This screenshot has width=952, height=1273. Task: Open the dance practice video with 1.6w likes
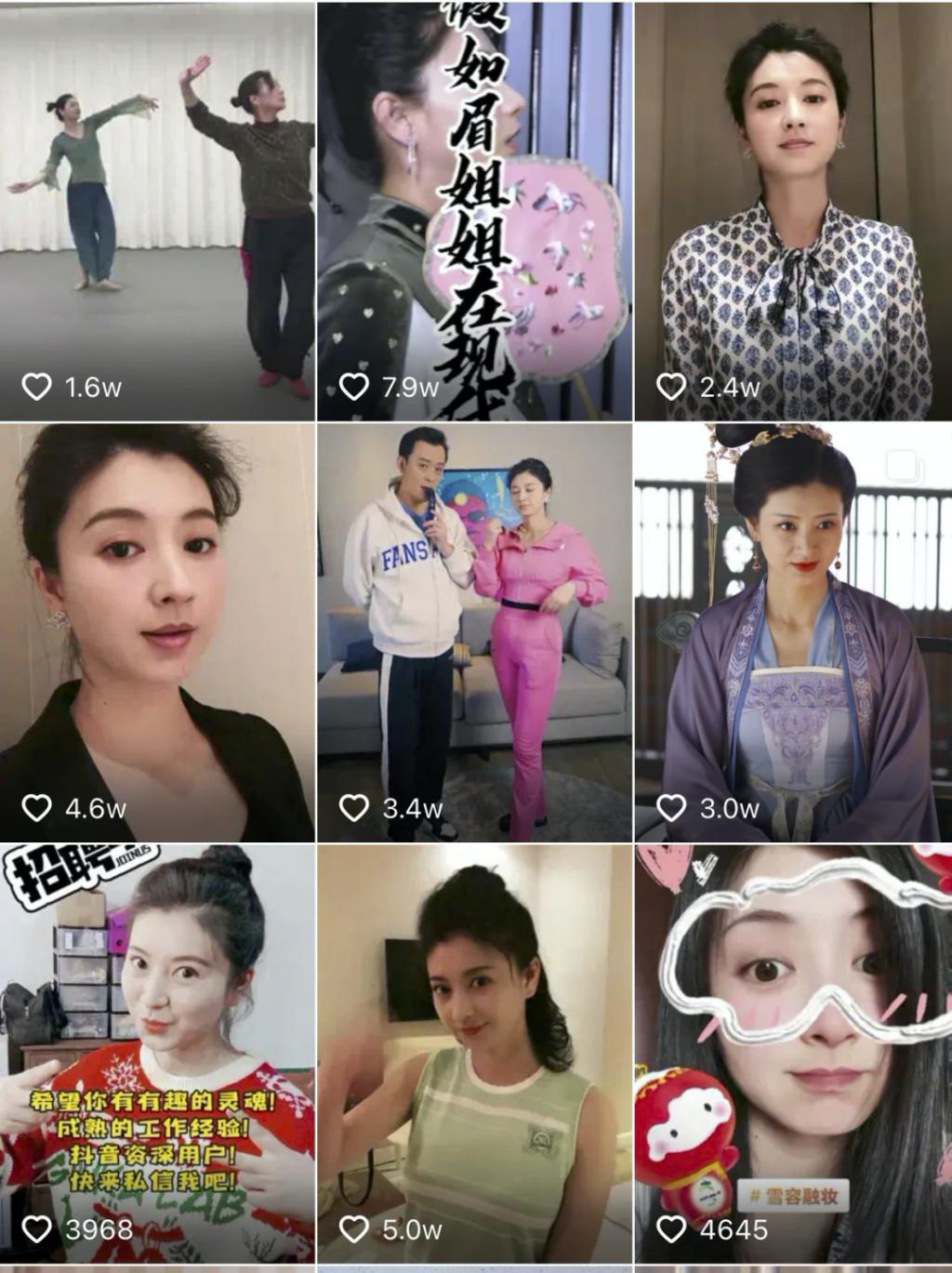tap(157, 211)
